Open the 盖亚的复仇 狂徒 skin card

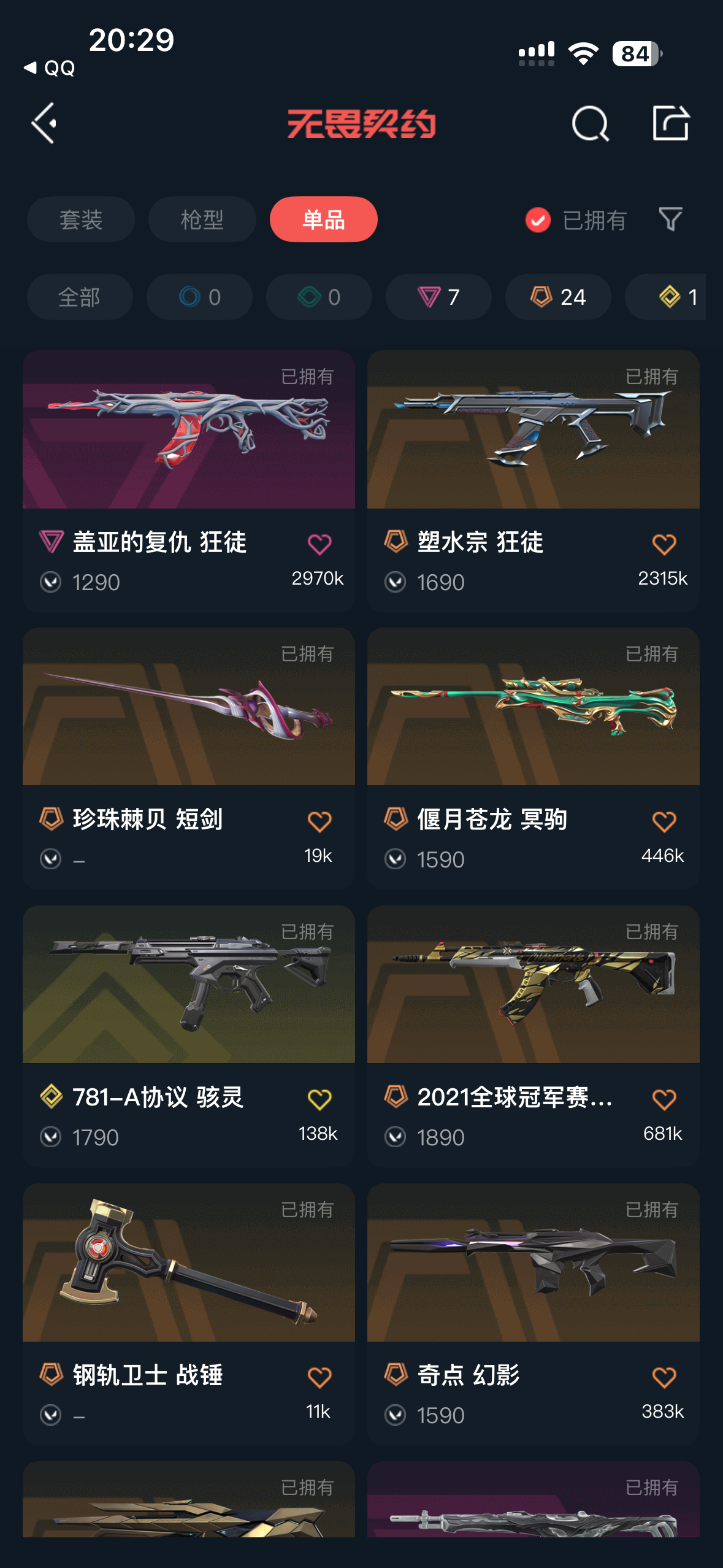(x=189, y=481)
